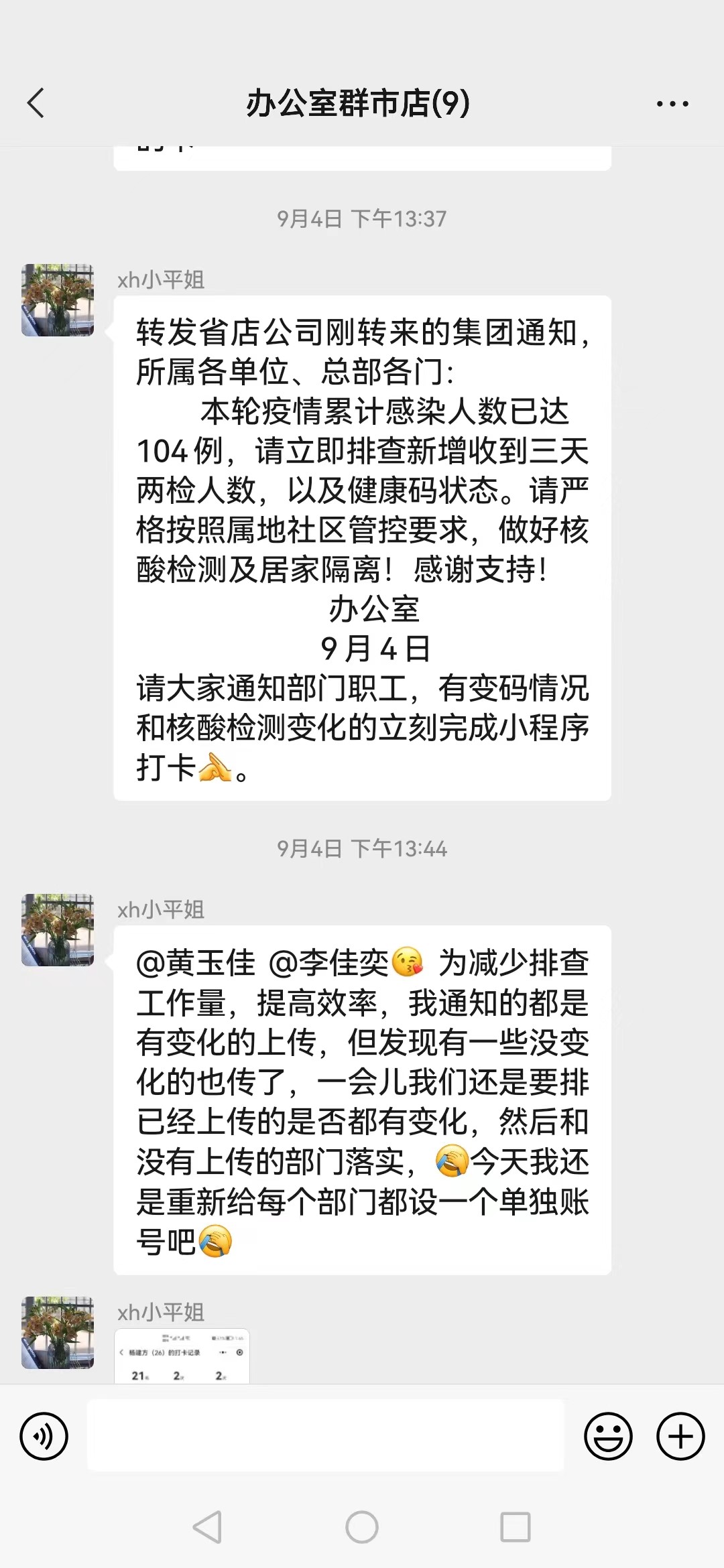This screenshot has height=1568, width=724.
Task: View xh小平姐's profile from the 13:37 message avatar
Action: coord(58,300)
